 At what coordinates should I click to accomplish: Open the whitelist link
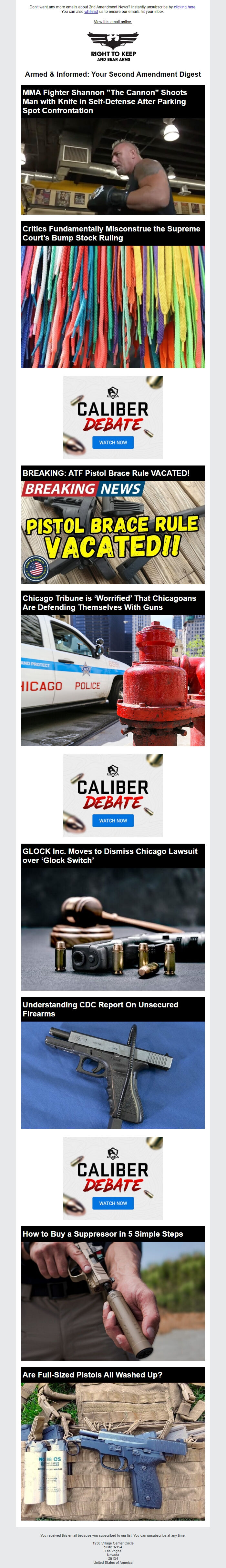pyautogui.click(x=91, y=12)
